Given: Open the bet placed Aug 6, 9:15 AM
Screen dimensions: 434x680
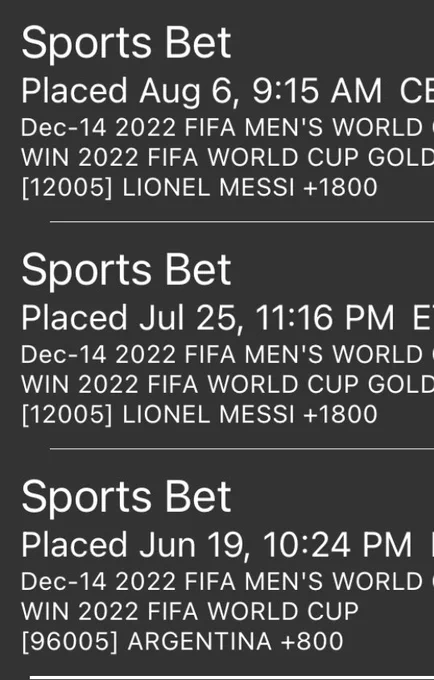Looking at the screenshot, I should click(x=217, y=112).
